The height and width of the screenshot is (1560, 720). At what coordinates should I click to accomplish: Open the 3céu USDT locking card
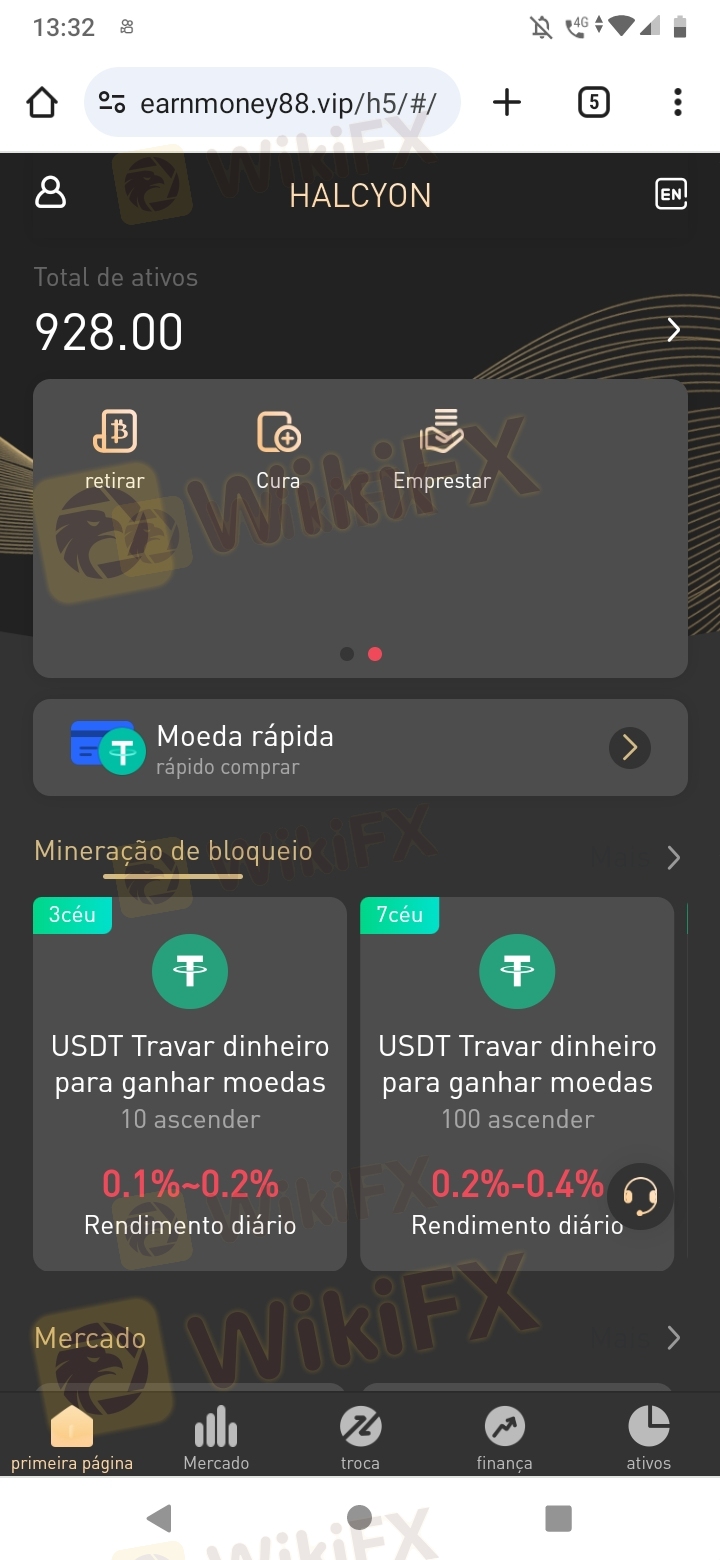(190, 1084)
